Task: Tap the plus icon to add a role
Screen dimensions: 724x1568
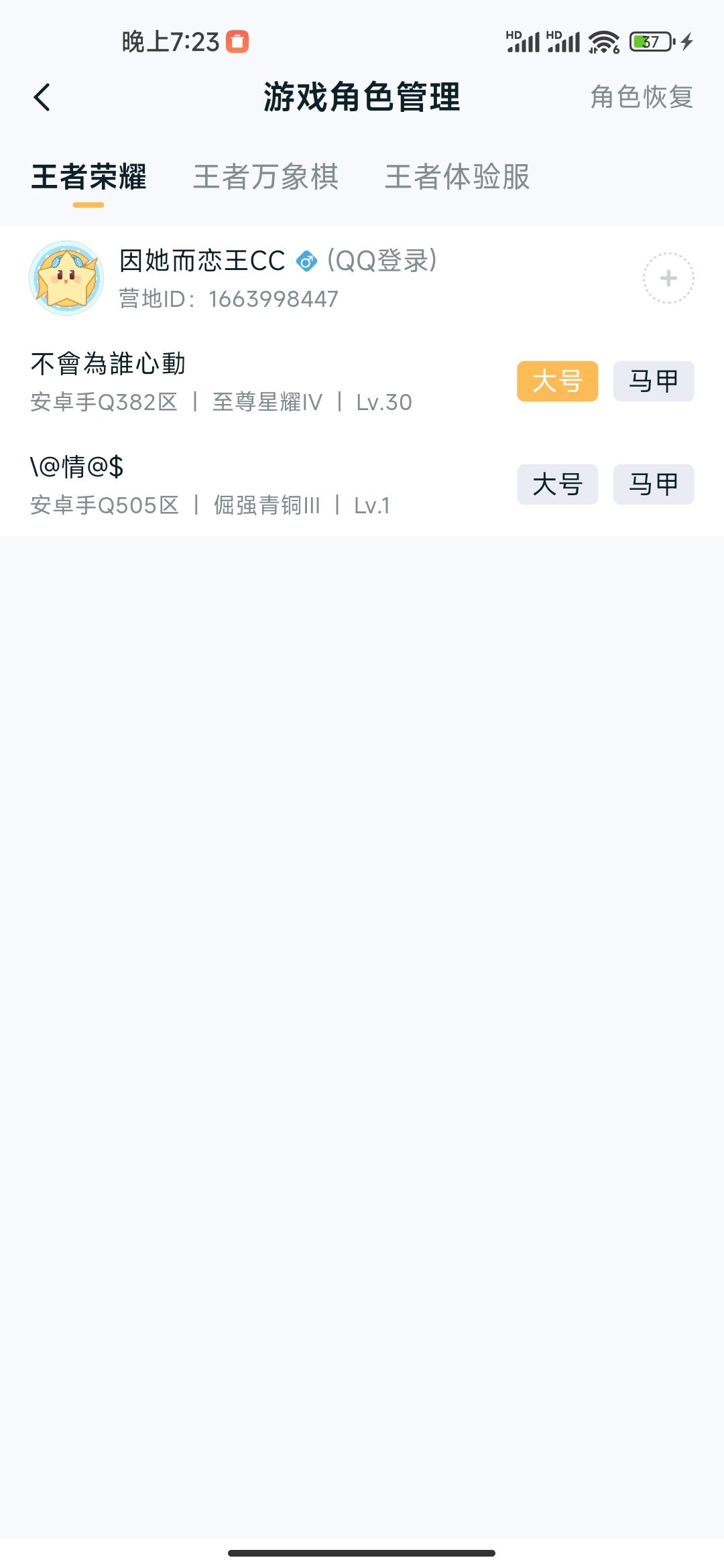Action: tap(669, 277)
